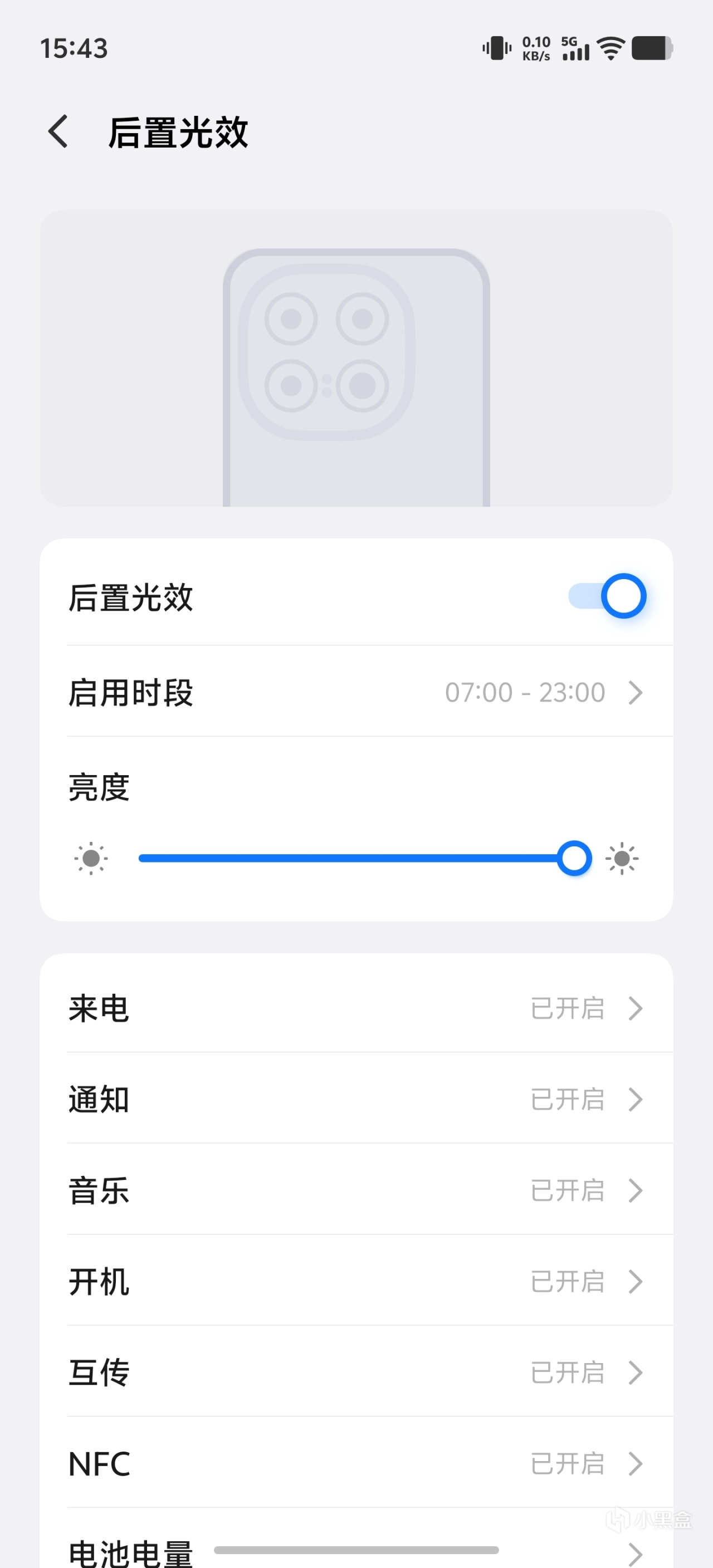The image size is (713, 1568).
Task: Open NFC light effect settings
Action: pyautogui.click(x=356, y=1464)
